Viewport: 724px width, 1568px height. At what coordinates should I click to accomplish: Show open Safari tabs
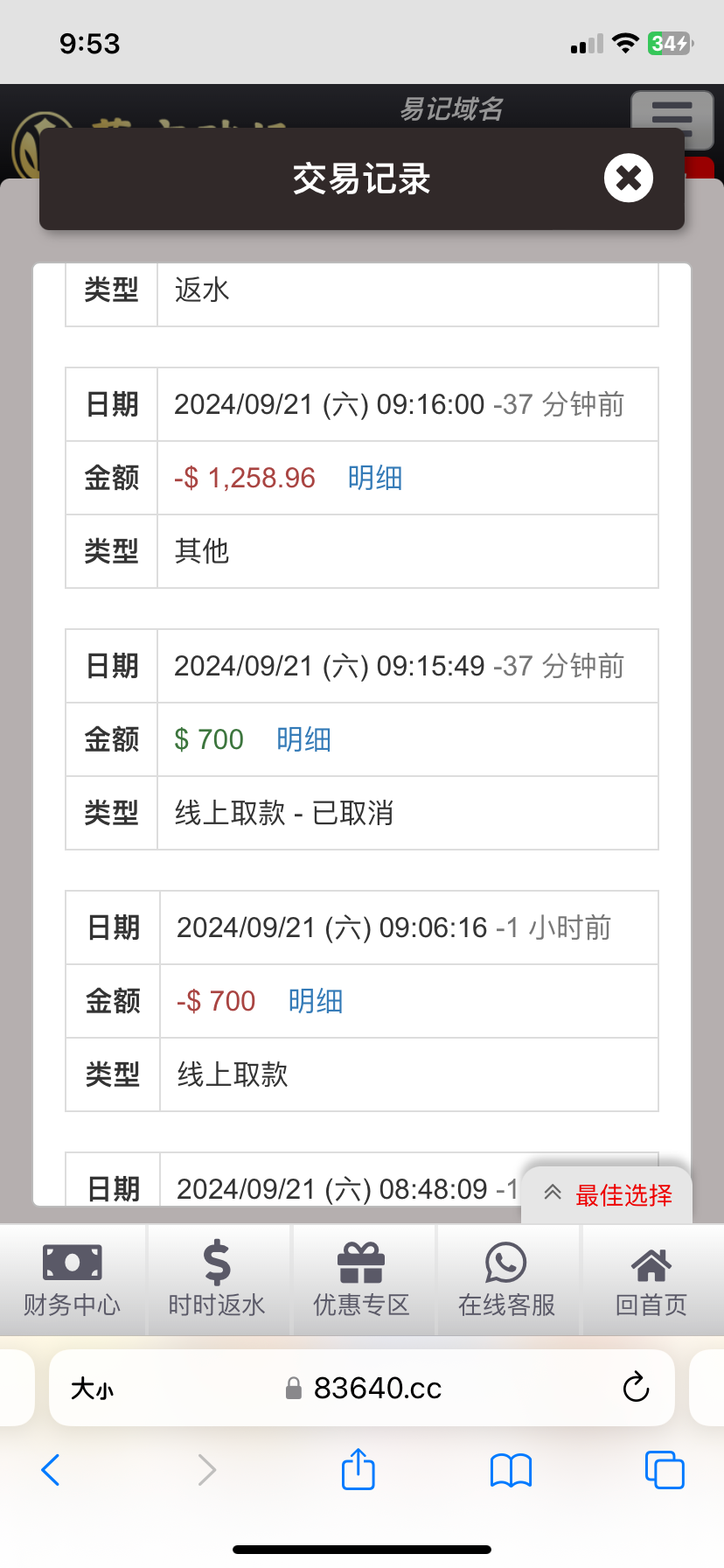pyautogui.click(x=665, y=1470)
